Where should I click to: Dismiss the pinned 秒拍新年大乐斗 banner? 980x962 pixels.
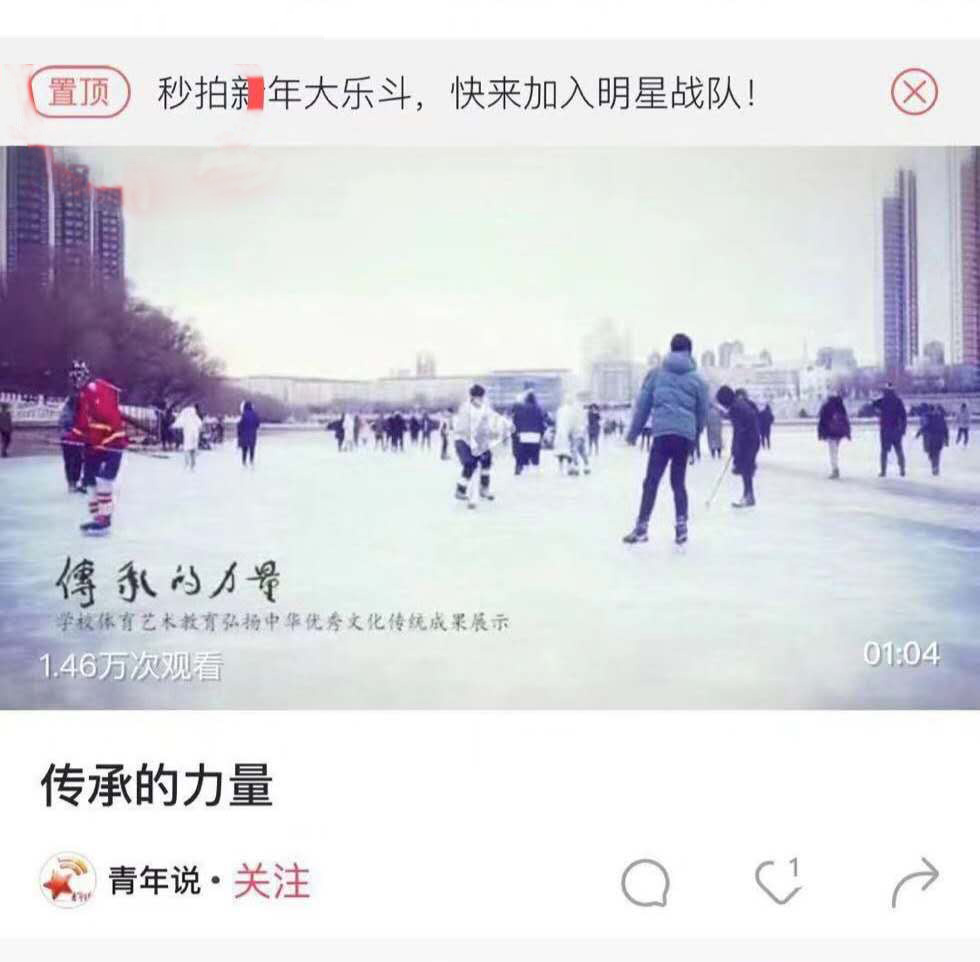pos(913,93)
